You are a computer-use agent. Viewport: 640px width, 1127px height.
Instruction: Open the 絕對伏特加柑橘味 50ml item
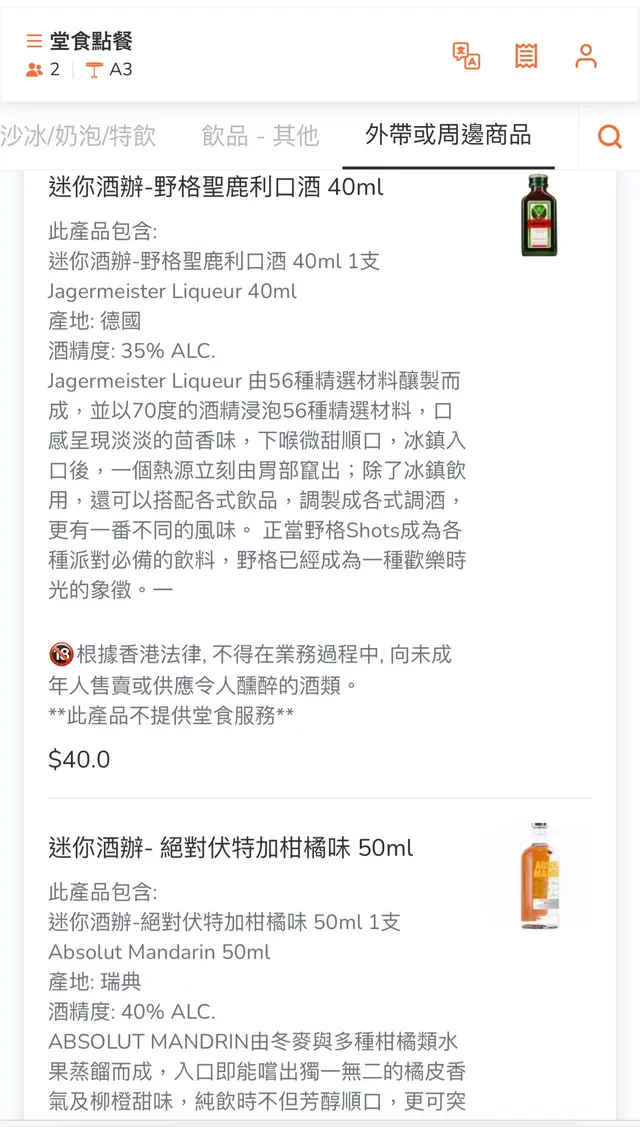point(231,848)
